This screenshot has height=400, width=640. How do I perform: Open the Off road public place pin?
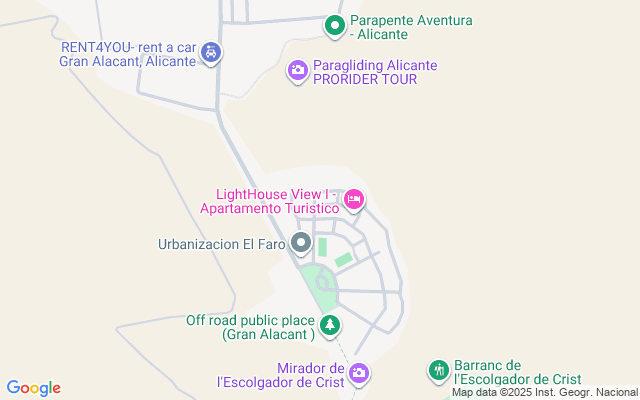(330, 325)
